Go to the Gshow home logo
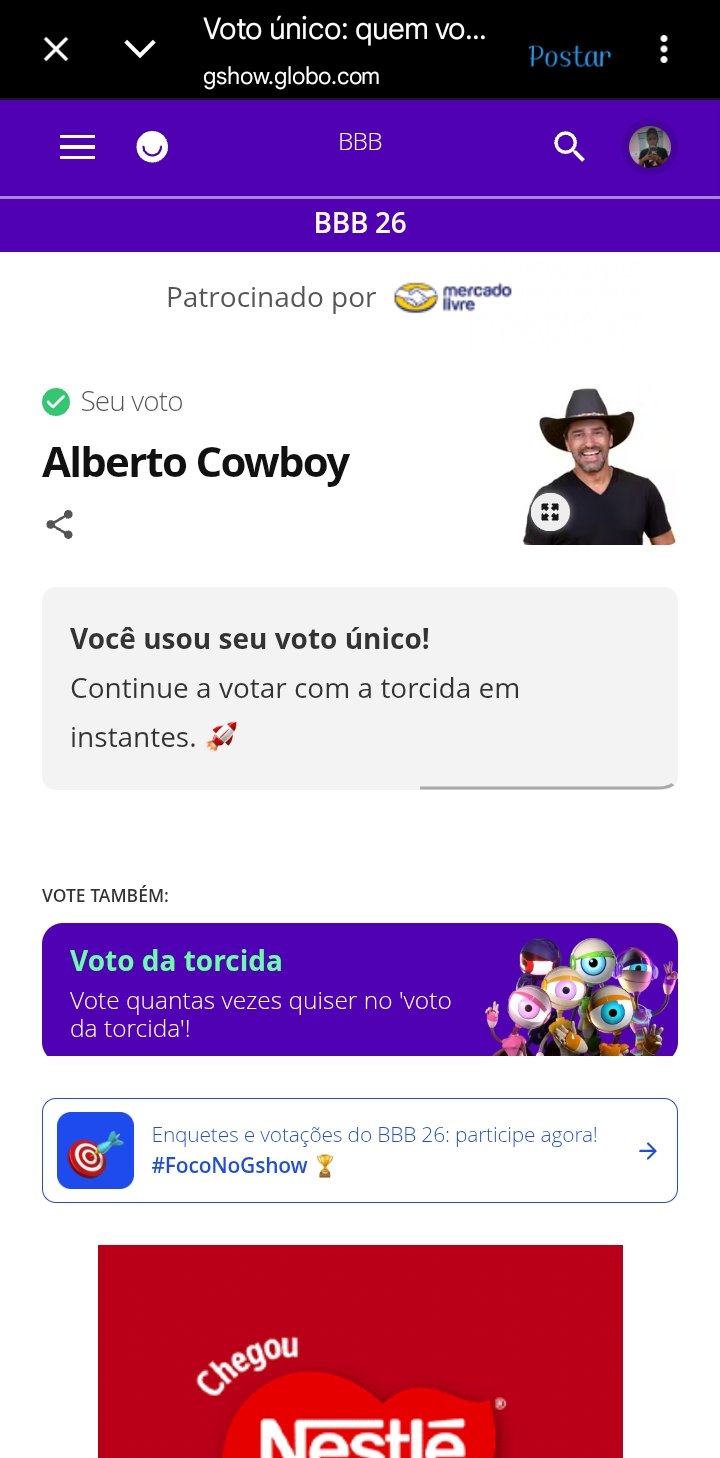Viewport: 720px width, 1458px height. [152, 148]
